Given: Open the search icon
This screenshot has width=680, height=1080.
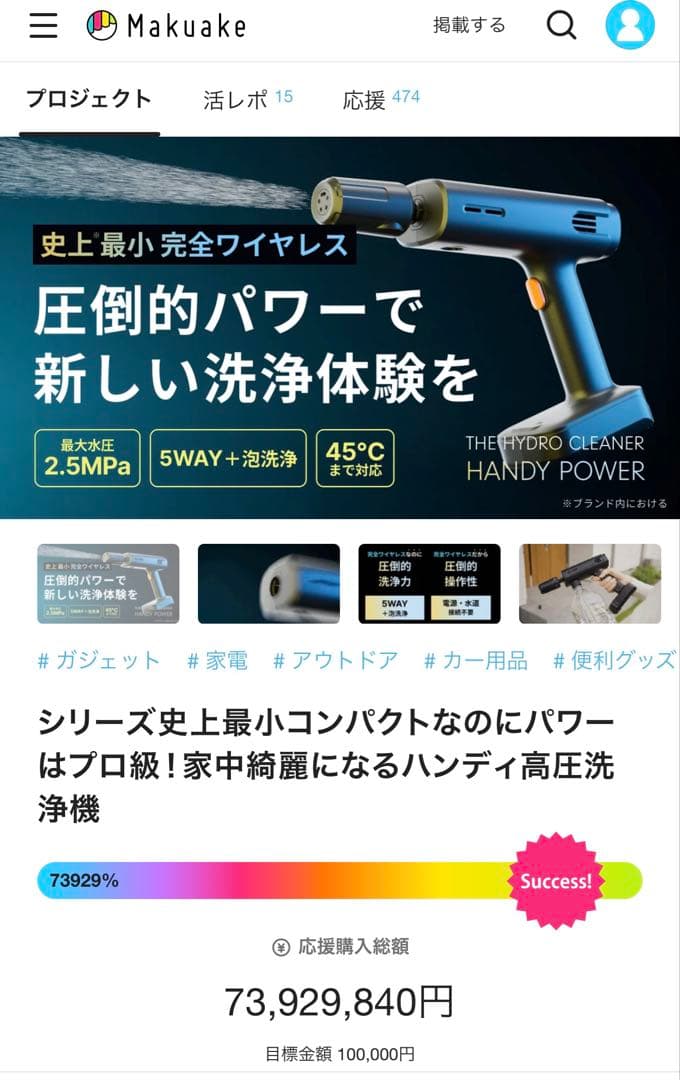Looking at the screenshot, I should tap(562, 26).
